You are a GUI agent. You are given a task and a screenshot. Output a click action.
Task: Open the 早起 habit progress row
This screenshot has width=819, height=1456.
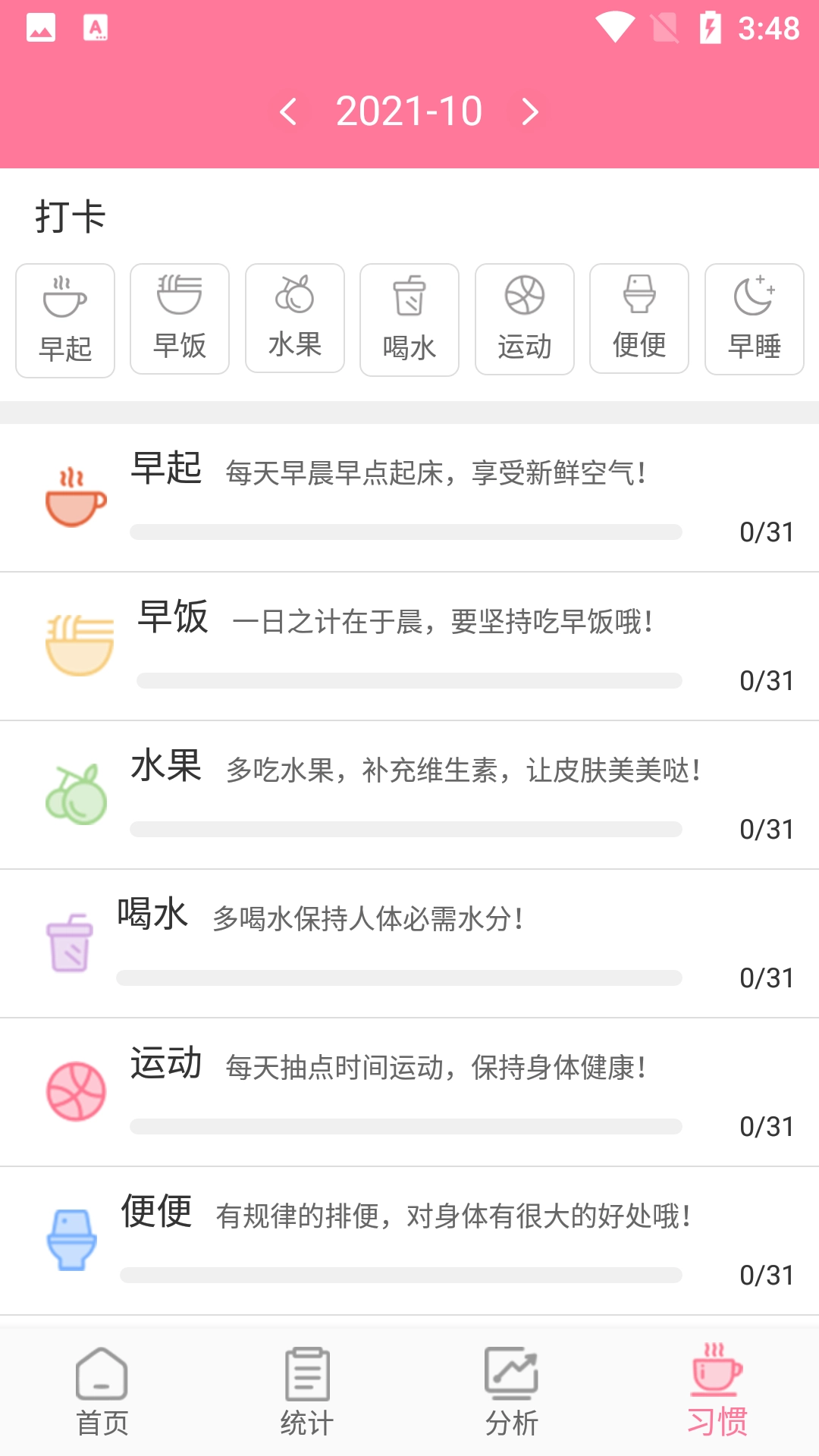409,497
